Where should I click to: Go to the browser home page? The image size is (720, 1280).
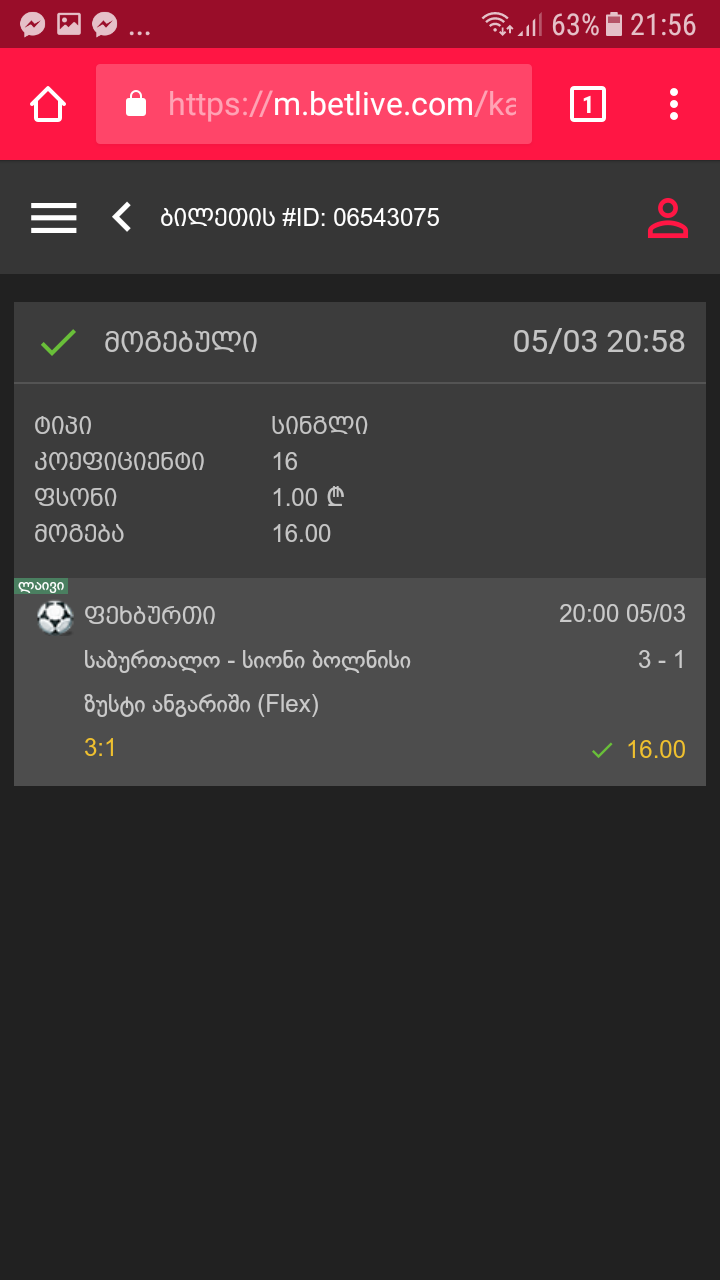click(48, 104)
